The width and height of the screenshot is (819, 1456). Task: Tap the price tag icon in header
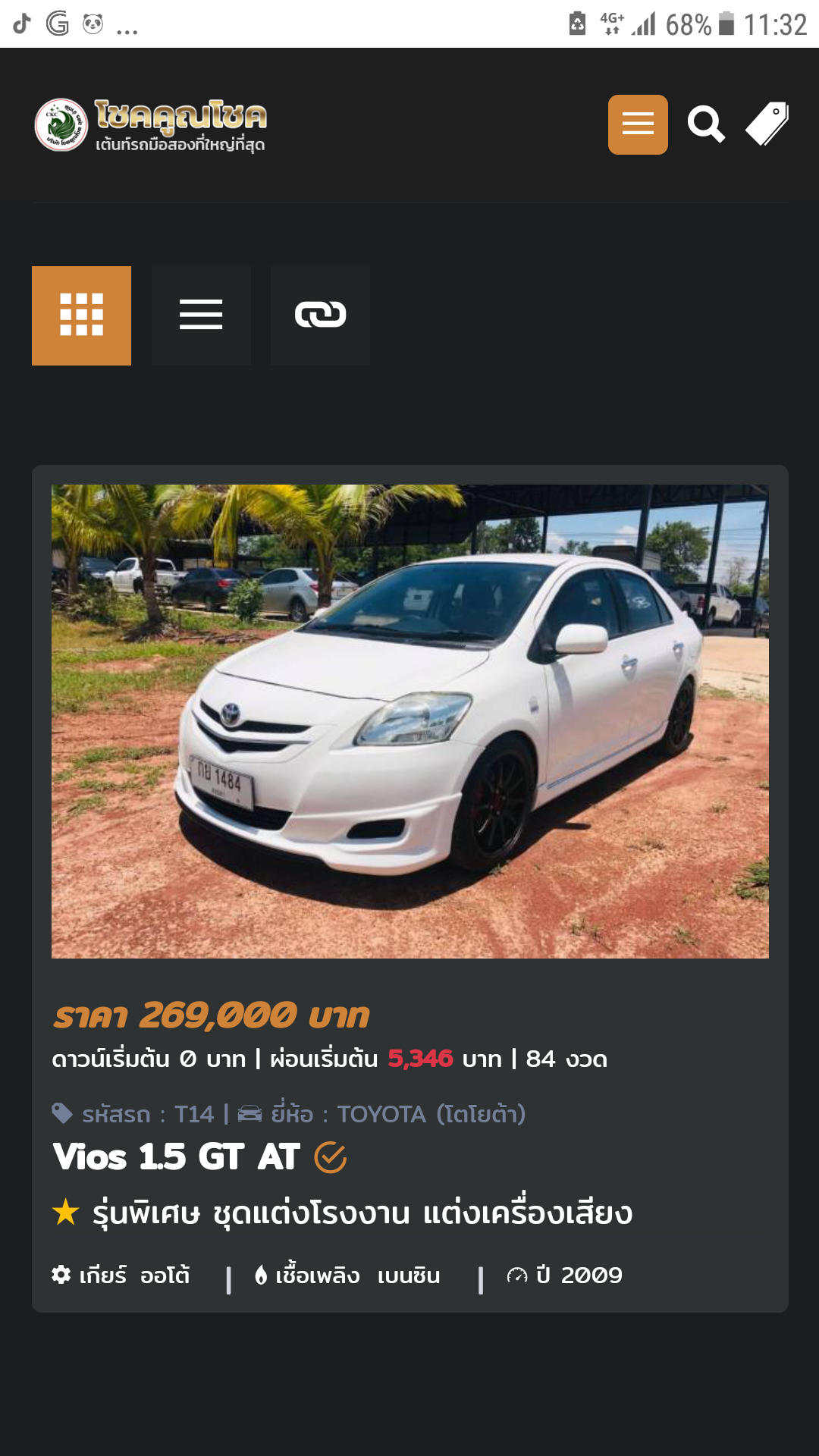[x=767, y=124]
